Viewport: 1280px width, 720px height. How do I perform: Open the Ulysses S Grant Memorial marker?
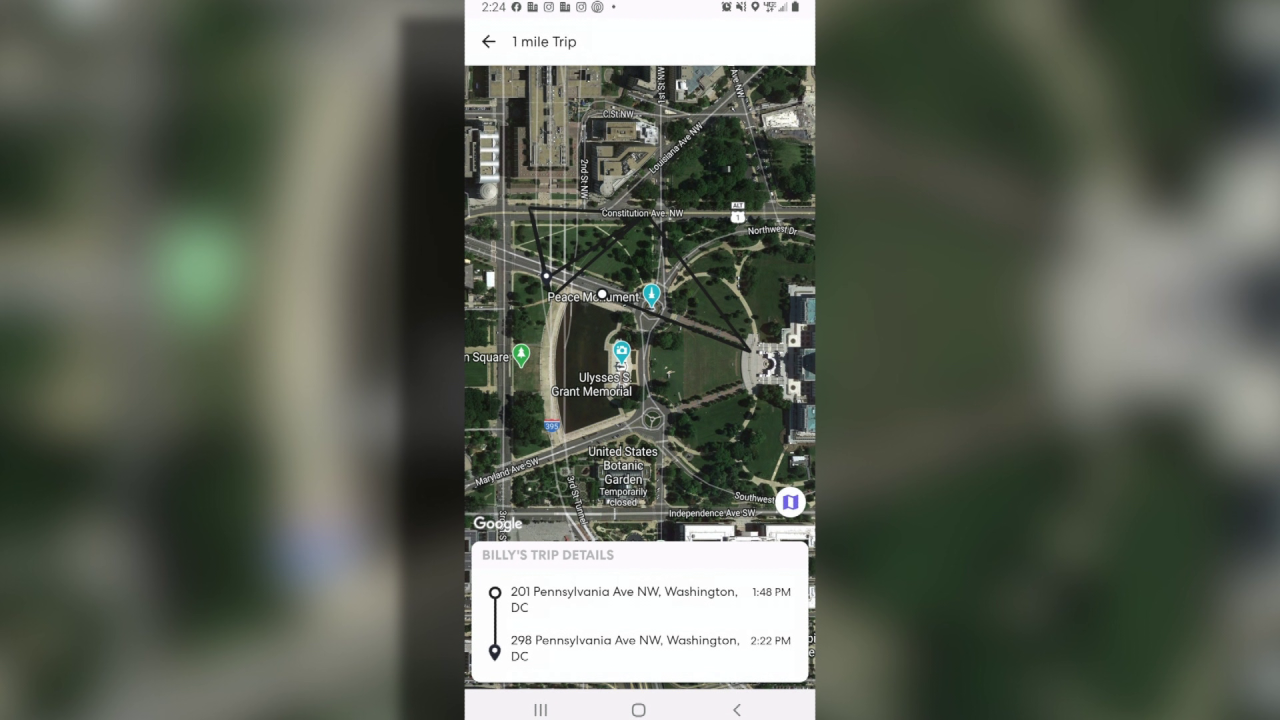(621, 351)
